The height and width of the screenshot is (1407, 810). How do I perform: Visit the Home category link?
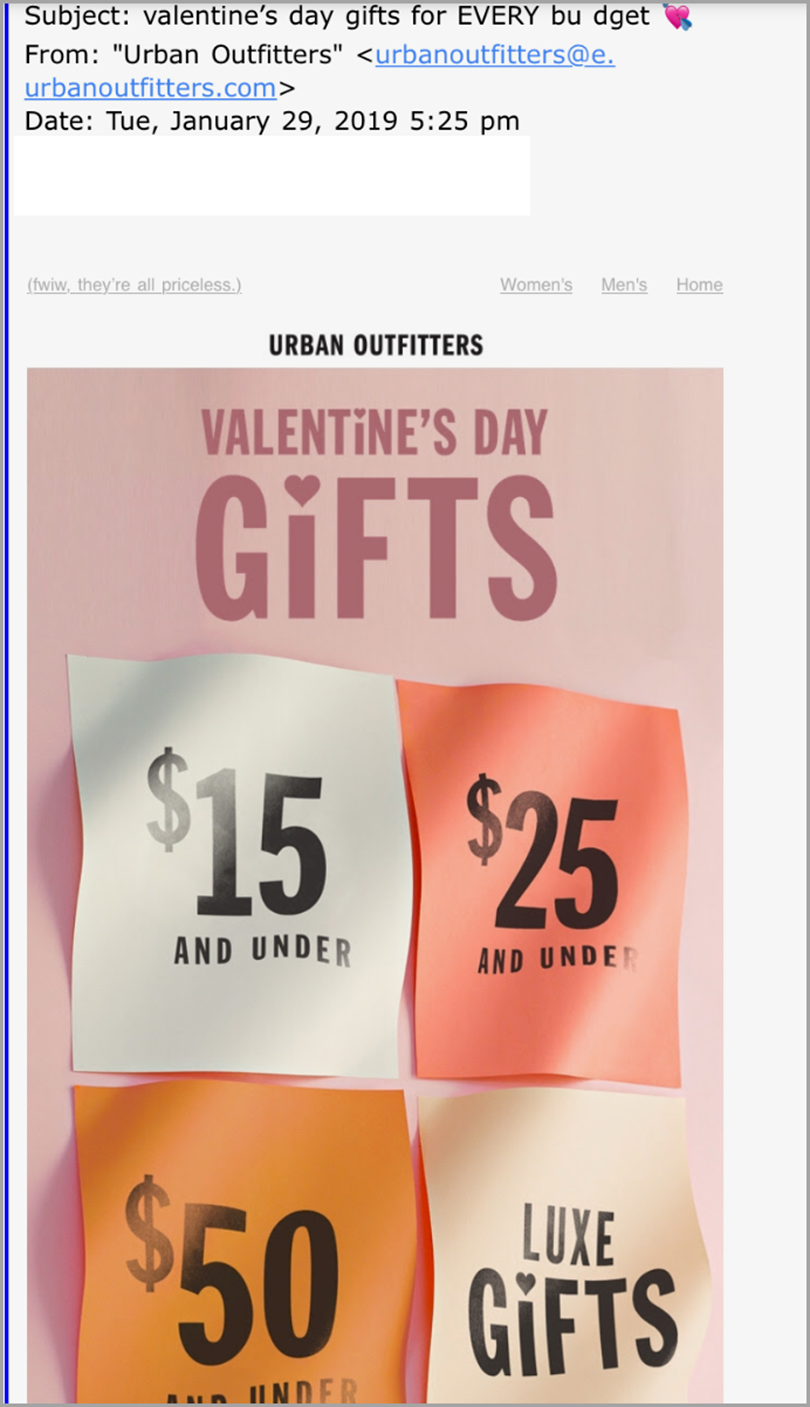699,285
